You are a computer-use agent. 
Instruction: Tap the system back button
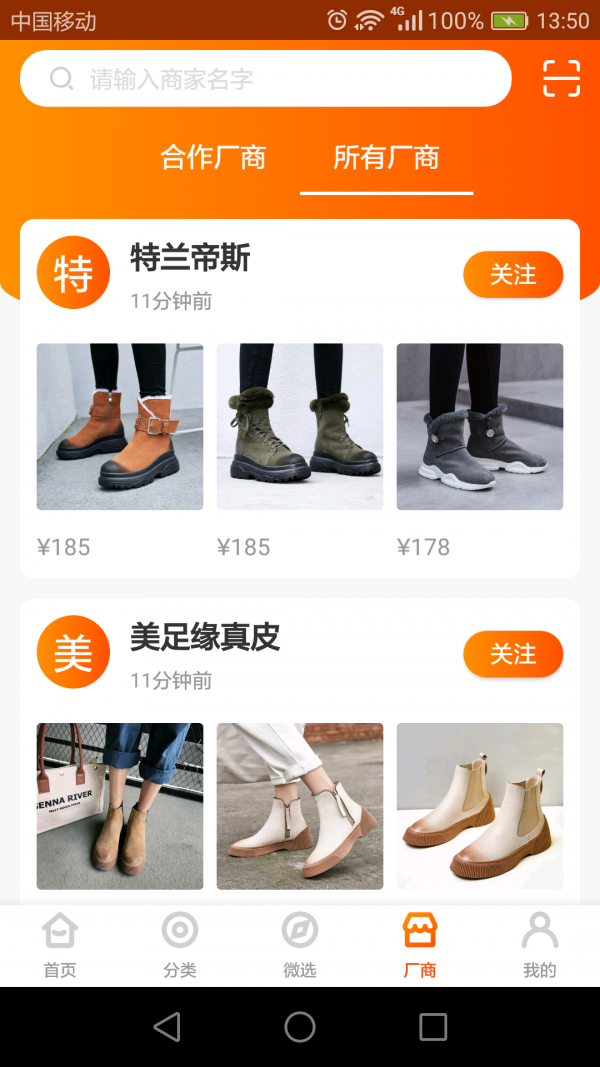167,1027
